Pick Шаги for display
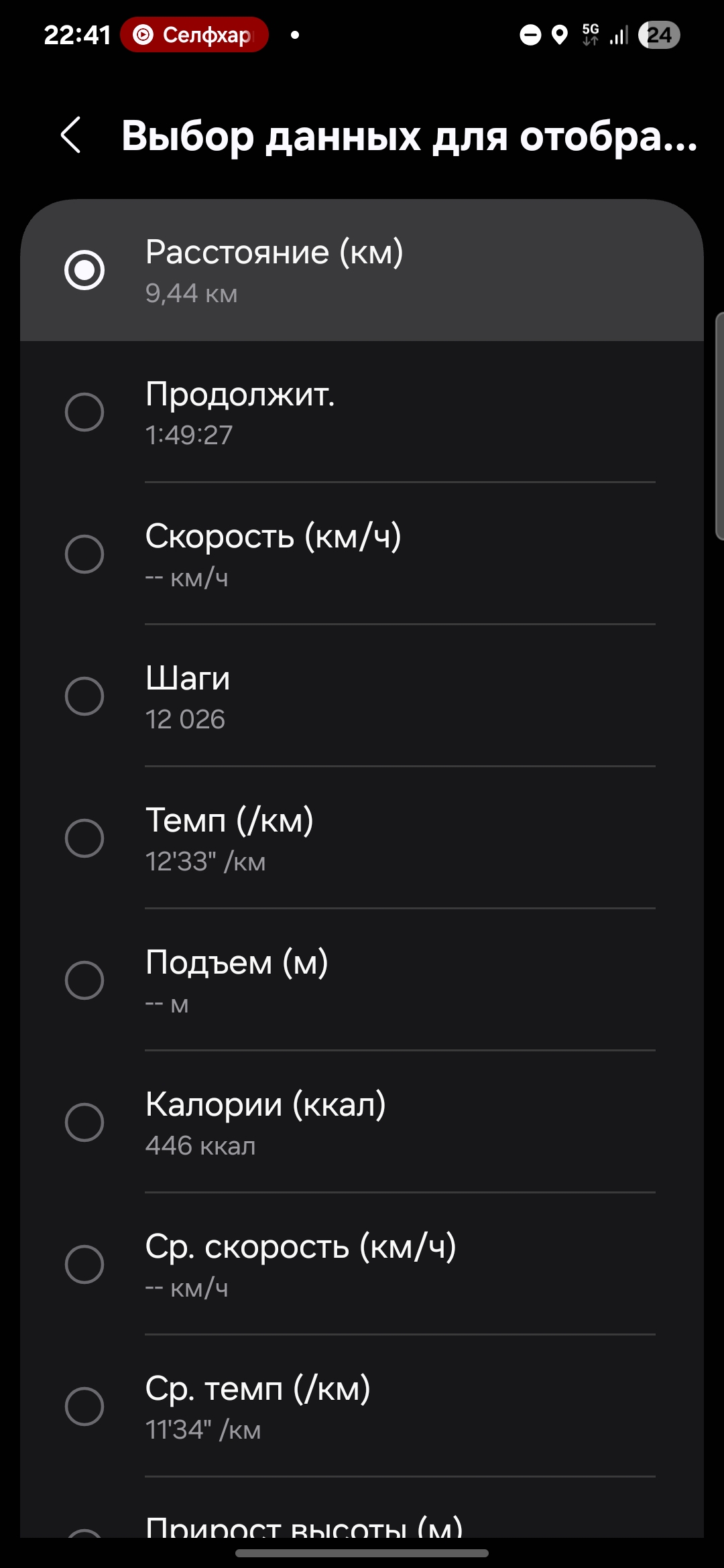This screenshot has height=1568, width=724. (362, 696)
